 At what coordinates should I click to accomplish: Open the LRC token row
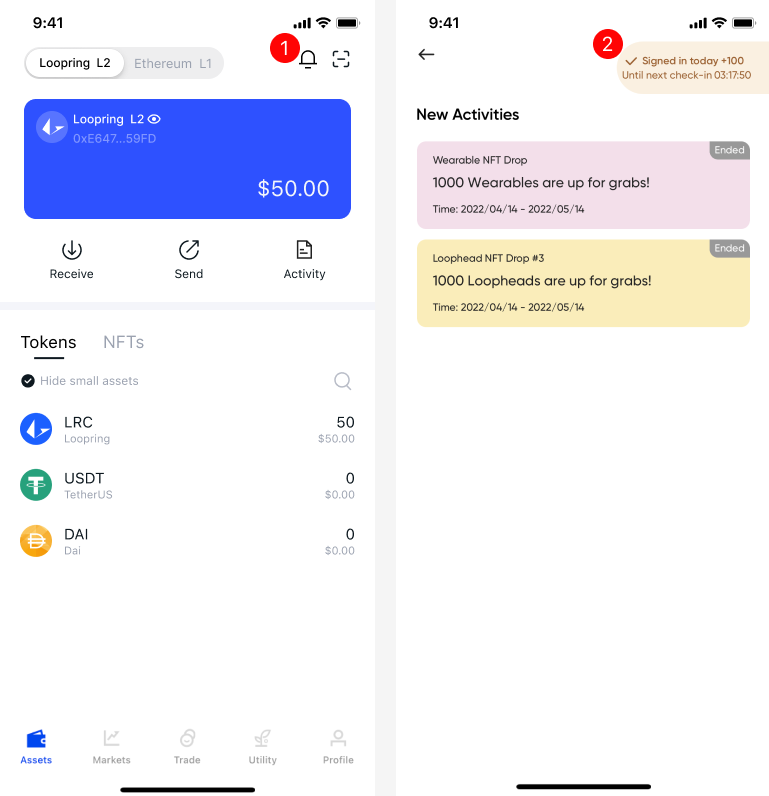click(187, 429)
